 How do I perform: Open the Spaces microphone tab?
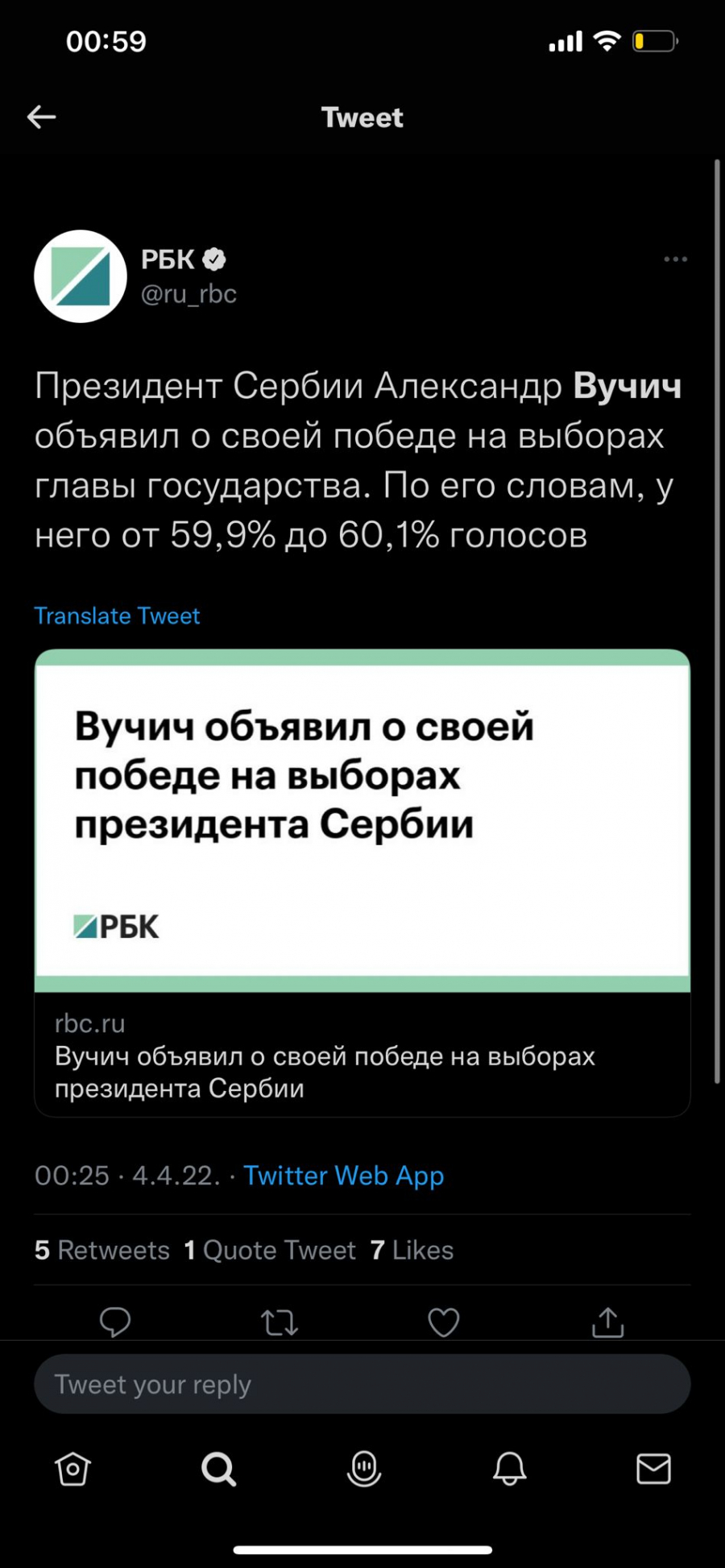point(363,1469)
